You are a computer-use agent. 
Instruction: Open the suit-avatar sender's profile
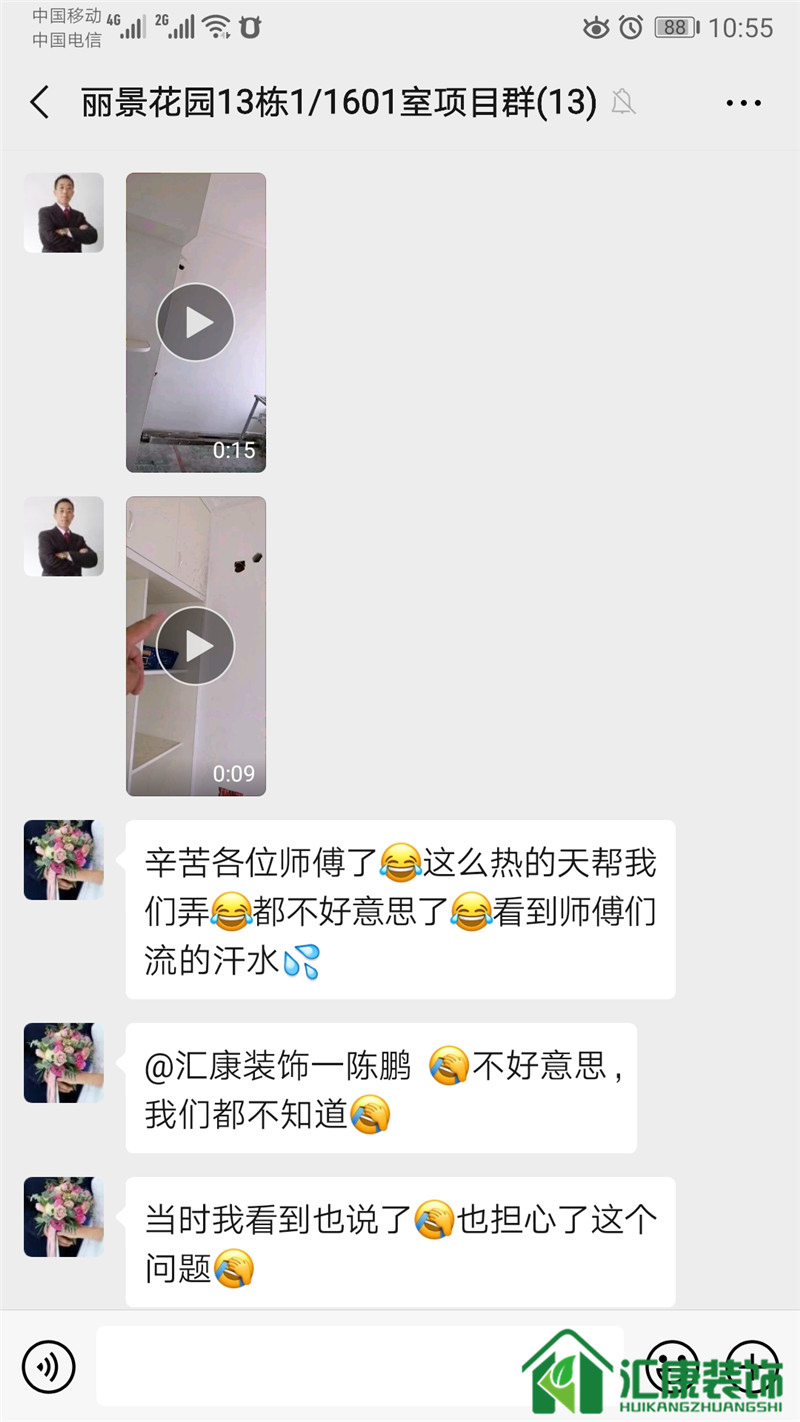(64, 213)
